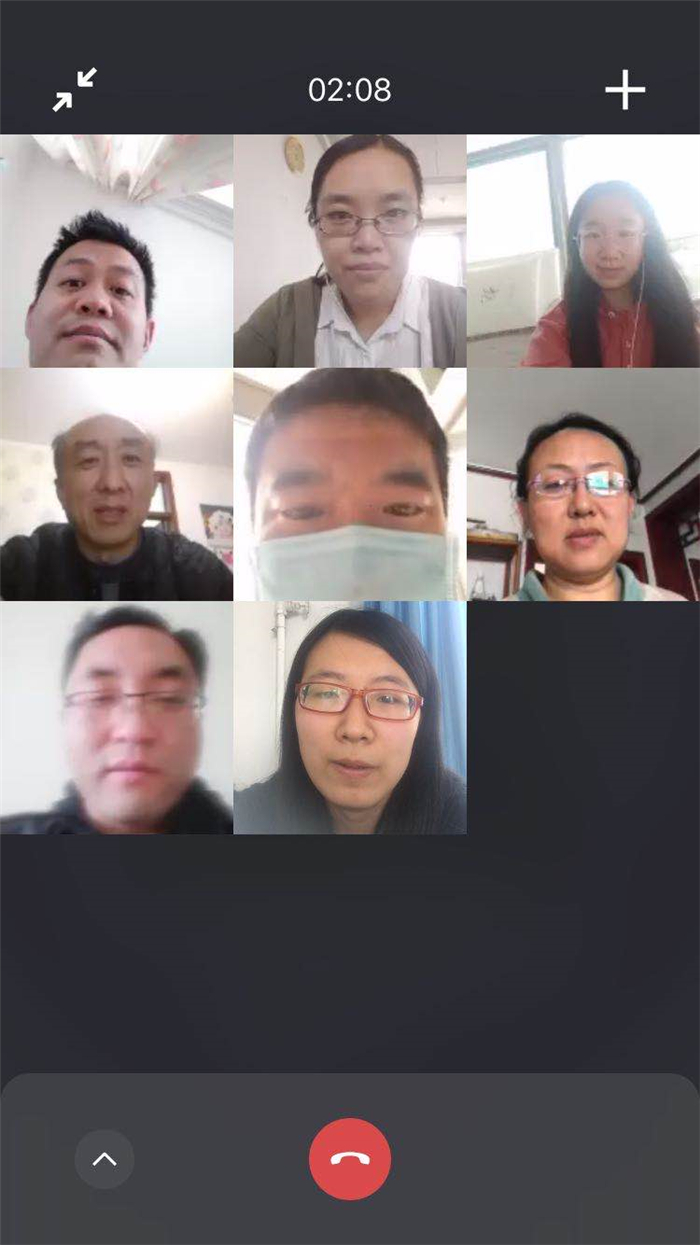Tap the video tile of the masked participant

[x=350, y=485]
